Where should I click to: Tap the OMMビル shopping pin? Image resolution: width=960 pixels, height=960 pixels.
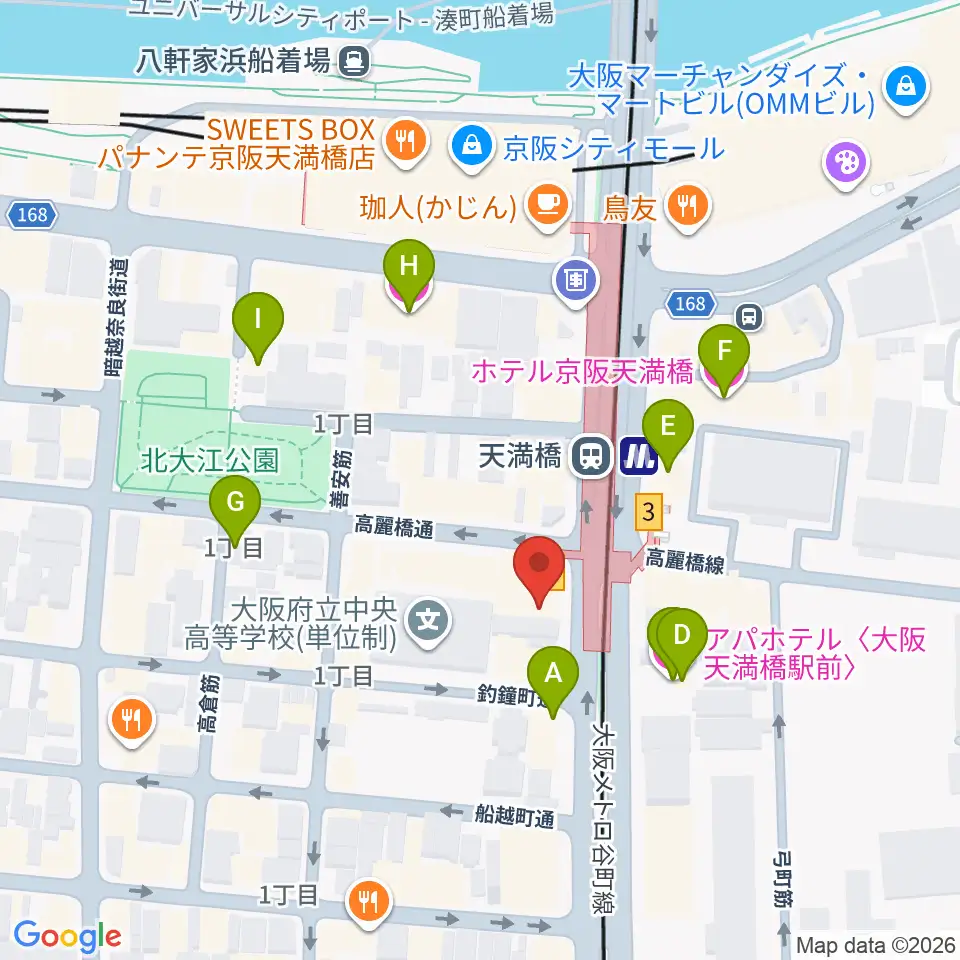tap(906, 89)
